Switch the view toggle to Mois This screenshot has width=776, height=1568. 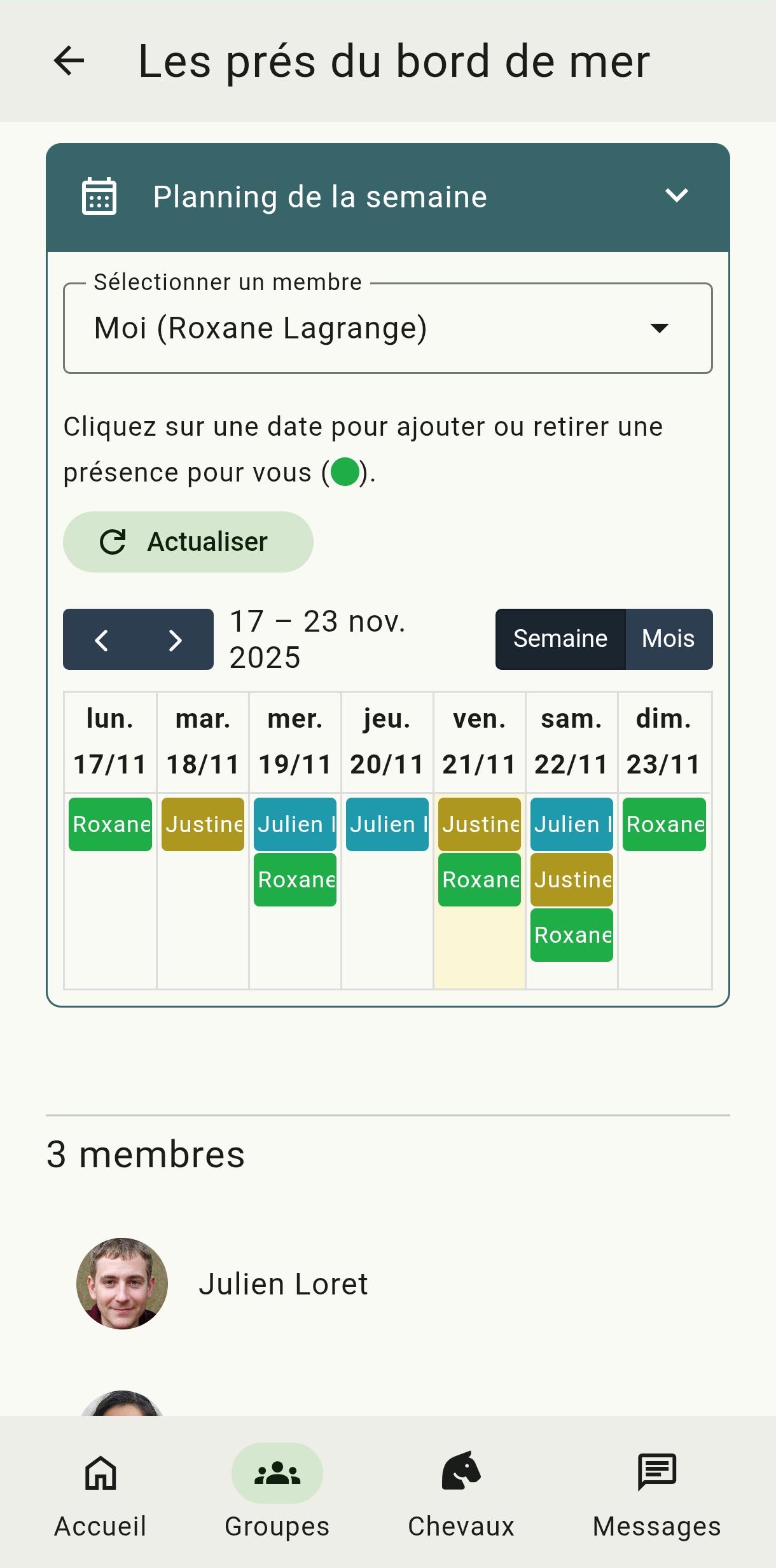(668, 639)
